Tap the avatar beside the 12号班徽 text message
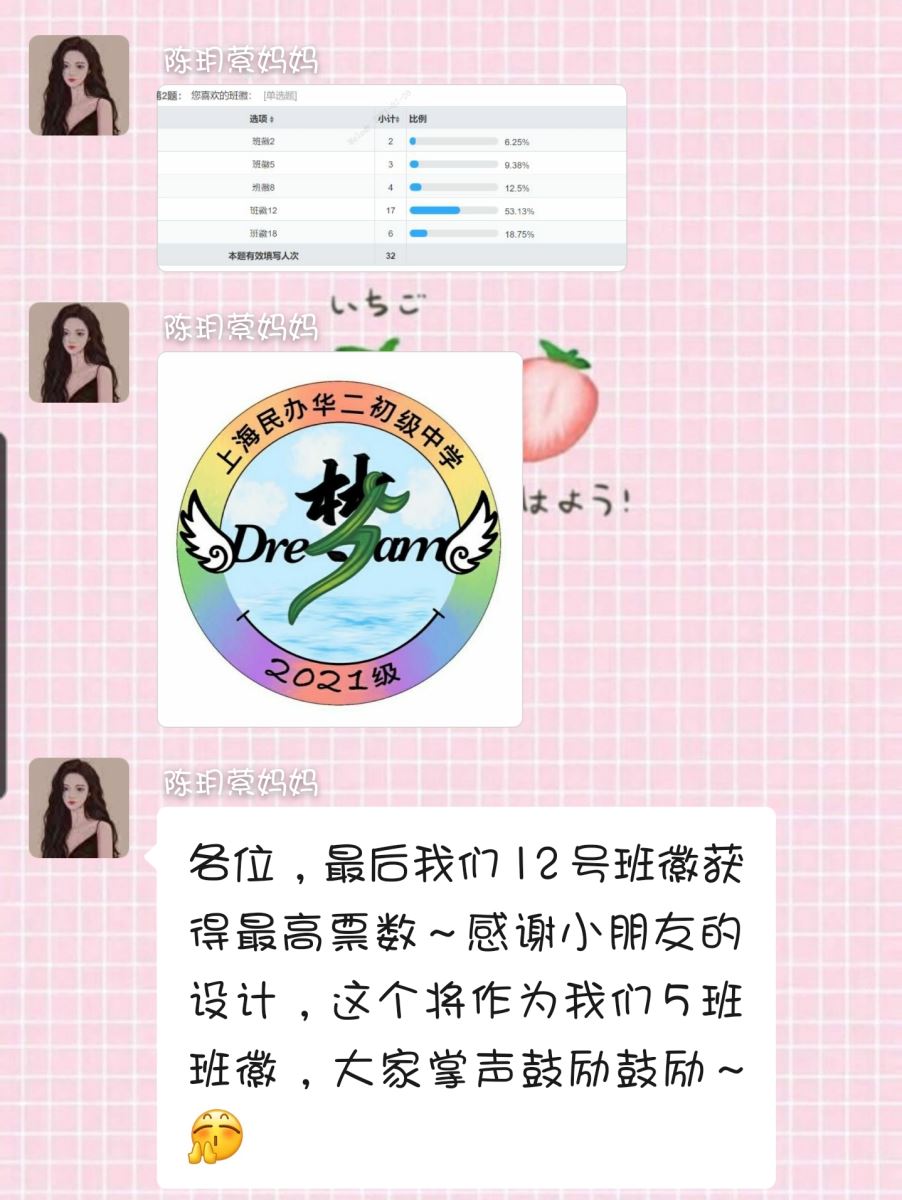The height and width of the screenshot is (1200, 902). (79, 808)
